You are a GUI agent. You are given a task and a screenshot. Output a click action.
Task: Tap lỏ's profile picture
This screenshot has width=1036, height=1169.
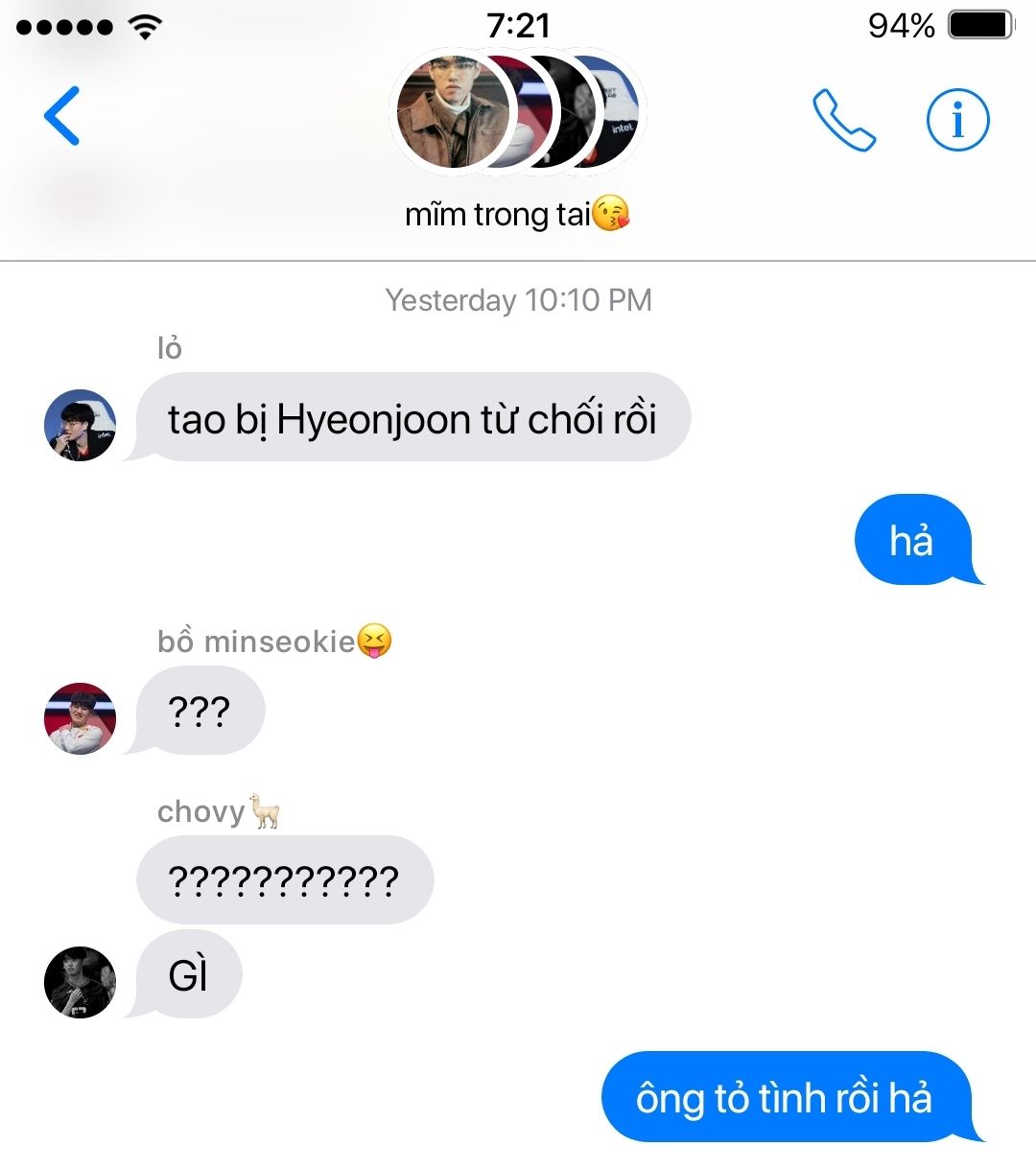[81, 425]
